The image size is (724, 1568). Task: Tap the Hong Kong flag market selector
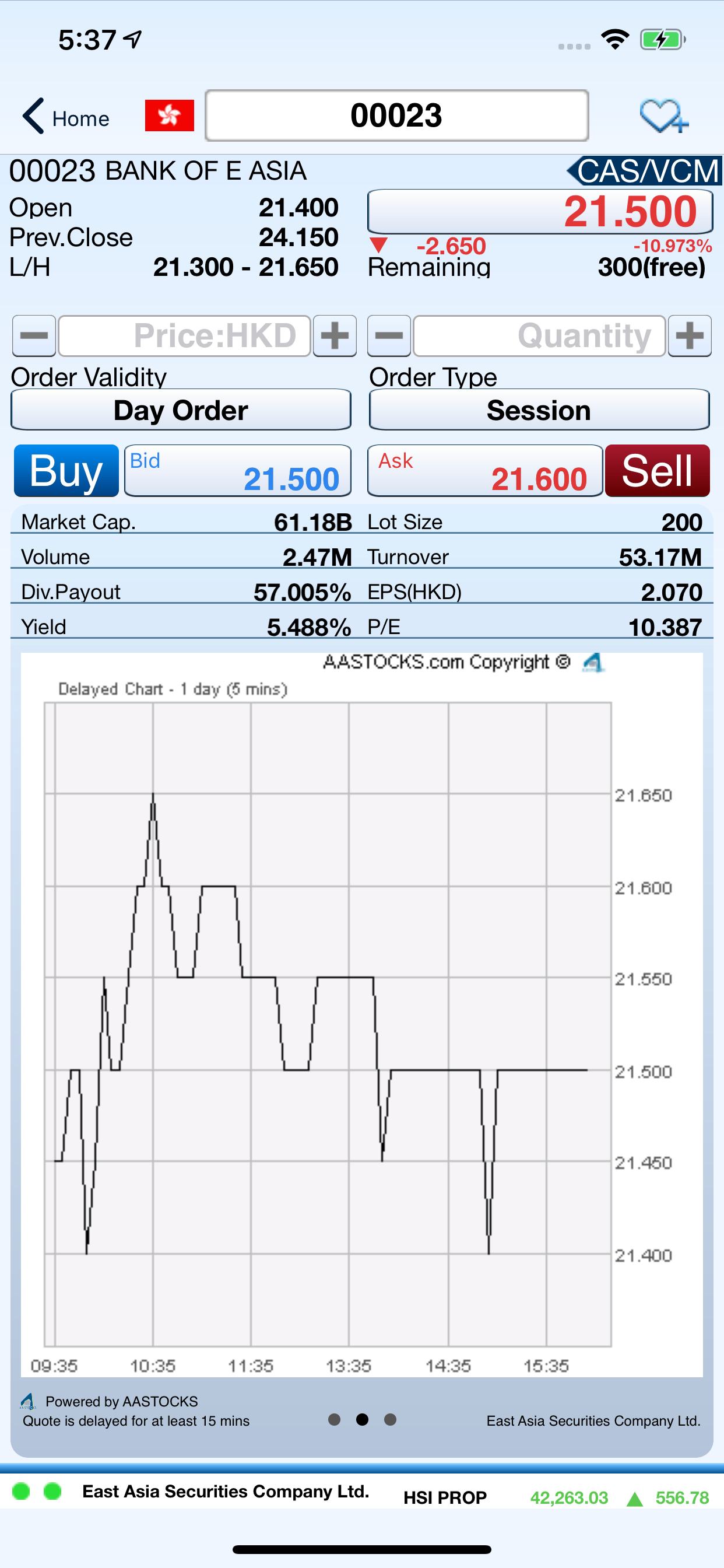169,116
